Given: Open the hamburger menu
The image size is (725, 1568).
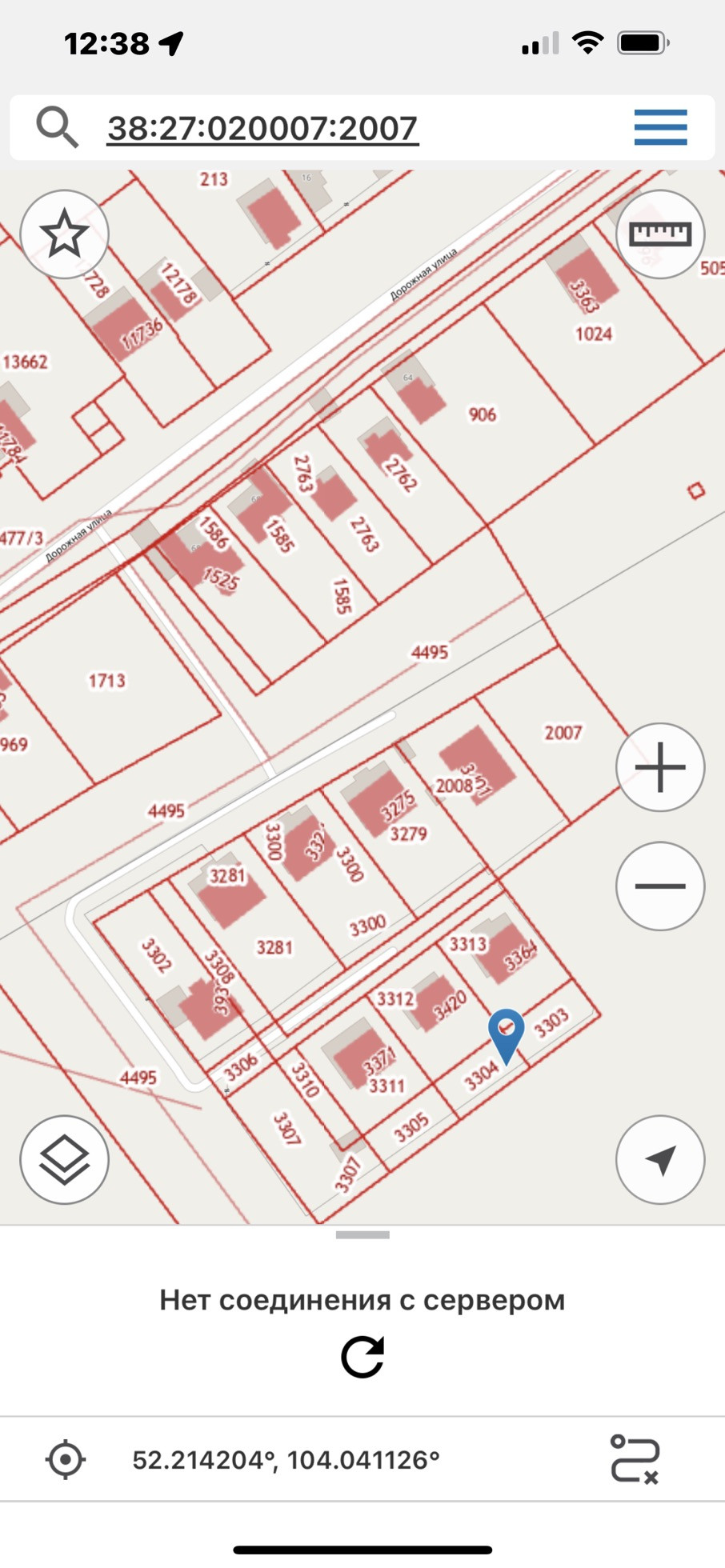Looking at the screenshot, I should pyautogui.click(x=660, y=128).
